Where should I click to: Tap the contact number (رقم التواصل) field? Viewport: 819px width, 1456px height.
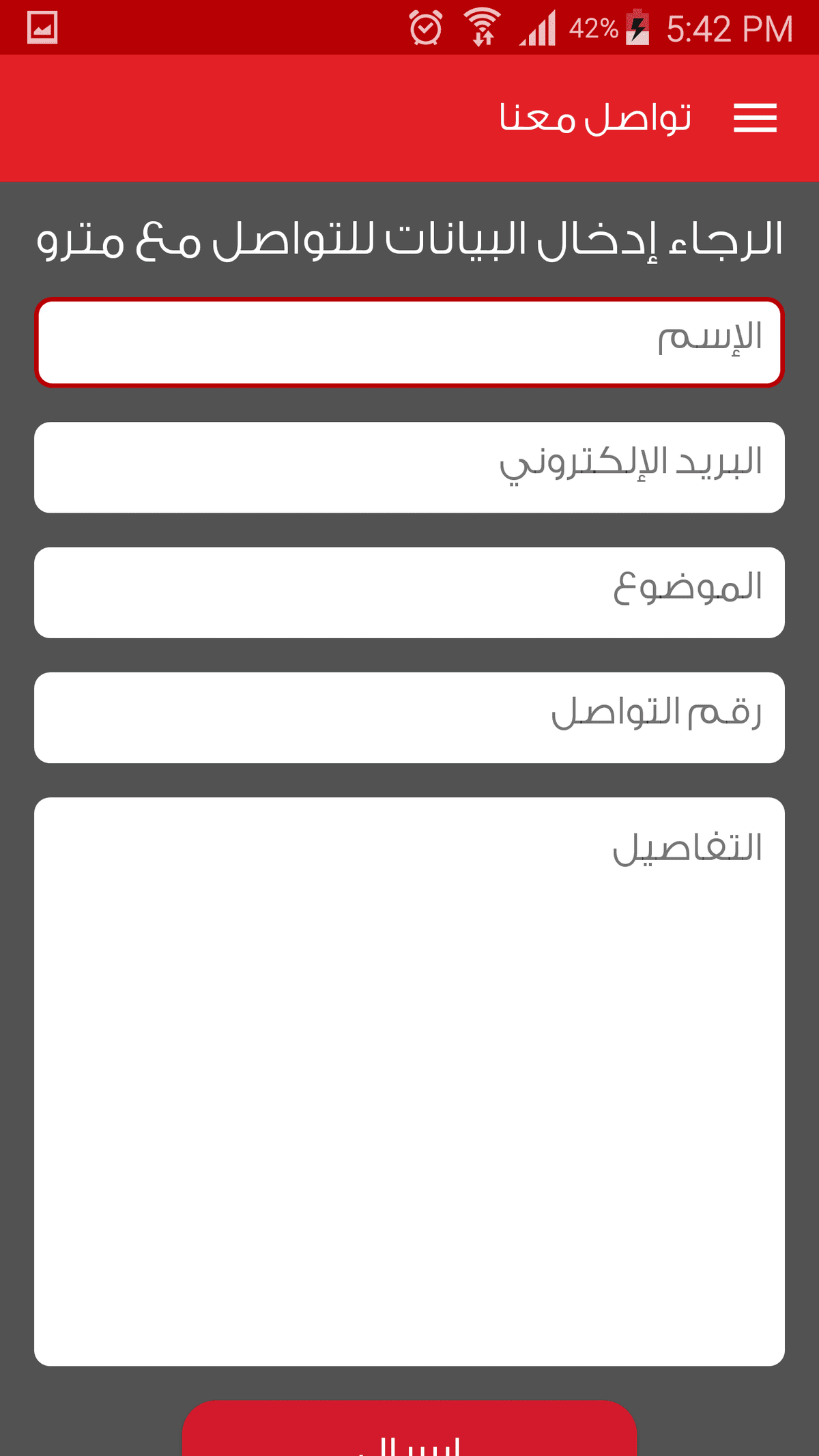(409, 717)
